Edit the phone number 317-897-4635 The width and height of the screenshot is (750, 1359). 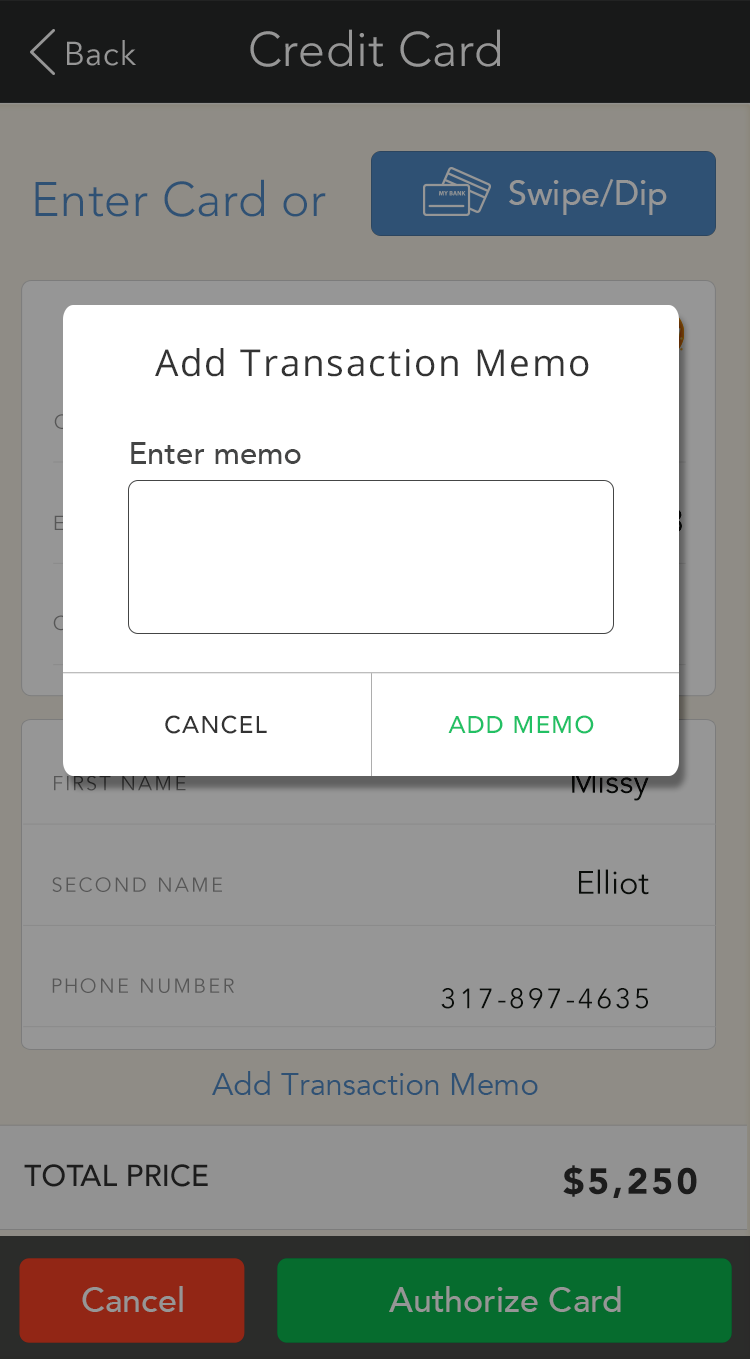click(368, 988)
